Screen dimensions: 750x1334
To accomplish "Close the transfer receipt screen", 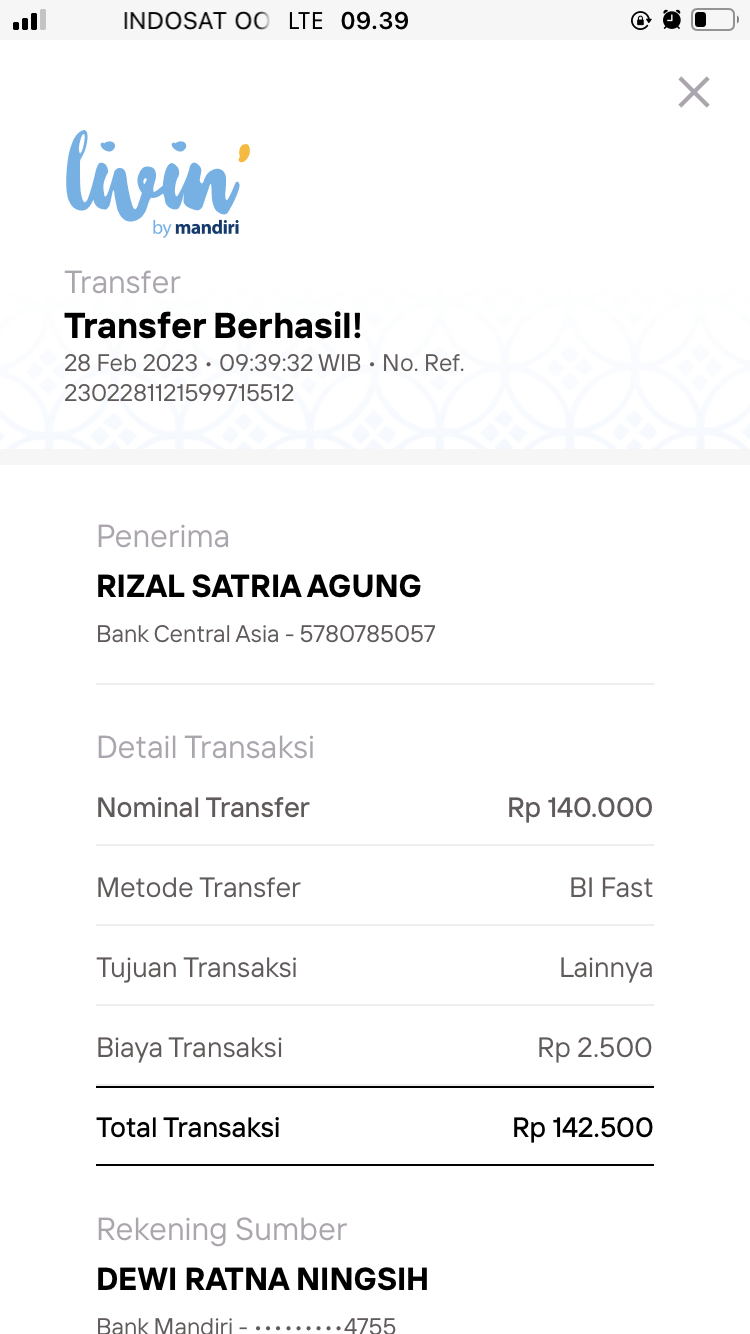I will [693, 92].
